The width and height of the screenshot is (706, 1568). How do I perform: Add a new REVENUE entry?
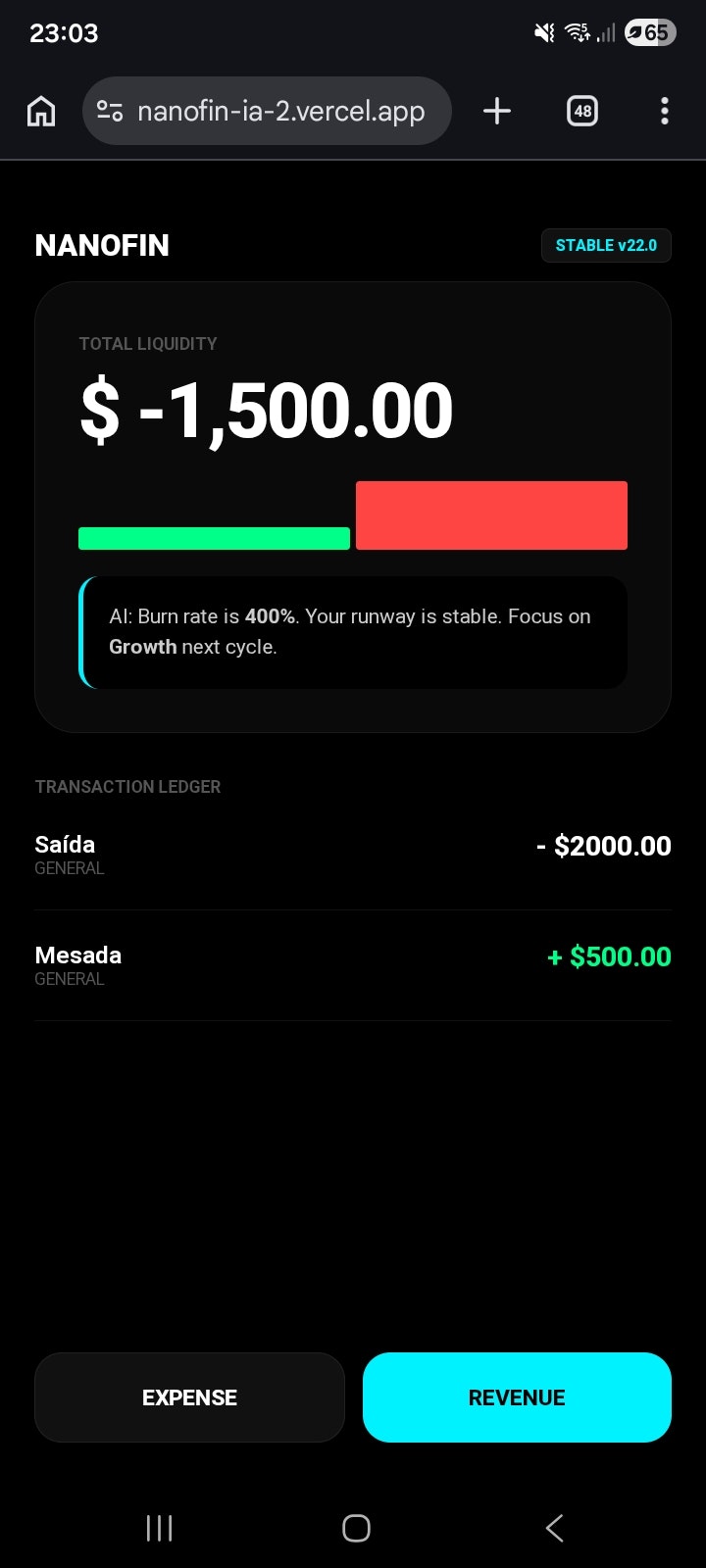click(517, 1397)
